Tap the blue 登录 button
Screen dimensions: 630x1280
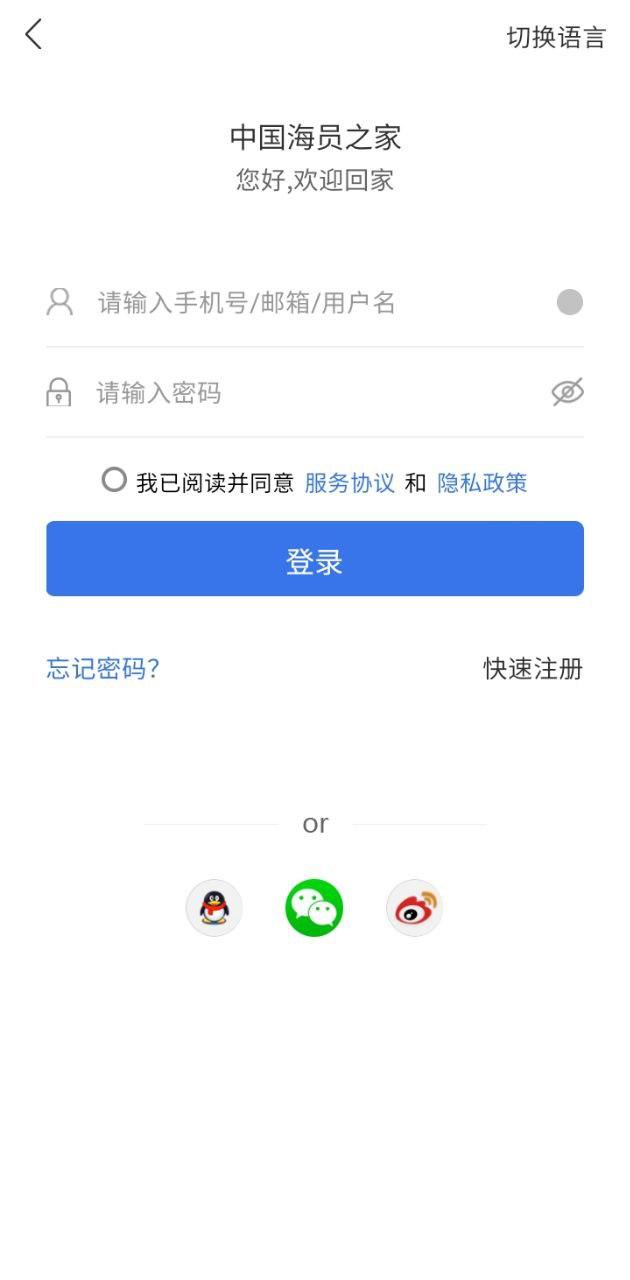(x=315, y=559)
